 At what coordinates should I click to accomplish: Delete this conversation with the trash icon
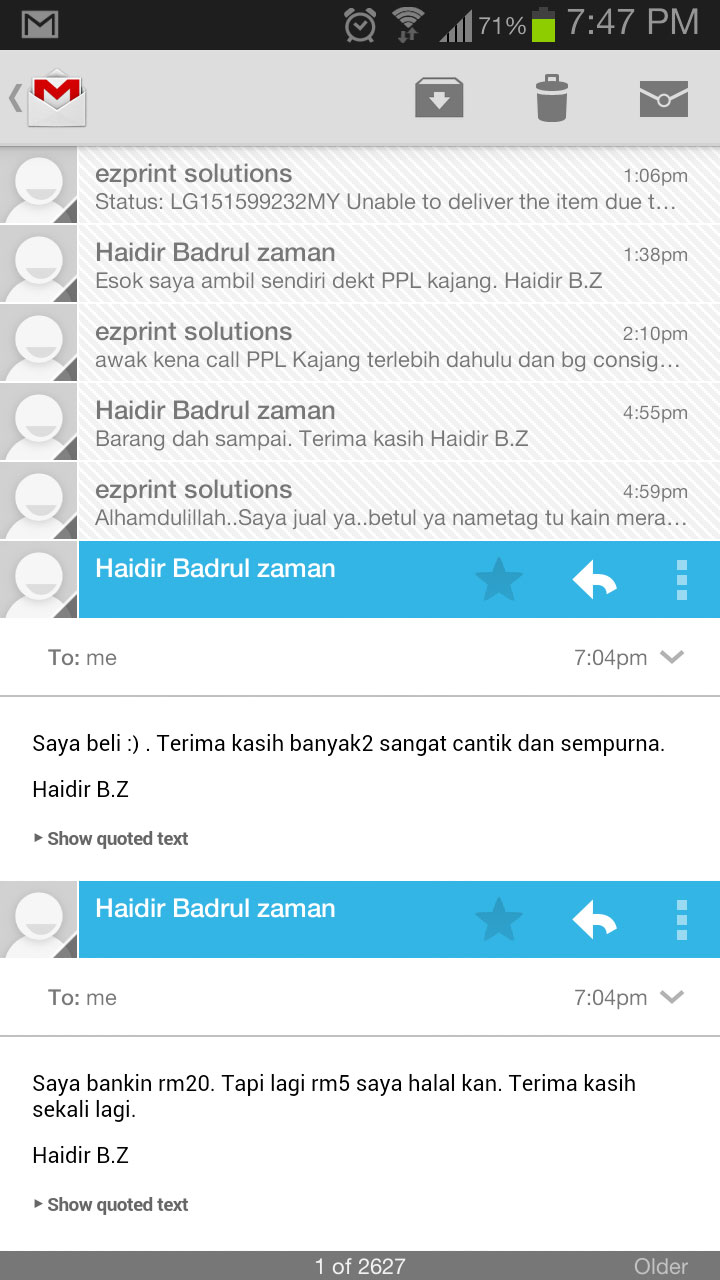[x=551, y=98]
